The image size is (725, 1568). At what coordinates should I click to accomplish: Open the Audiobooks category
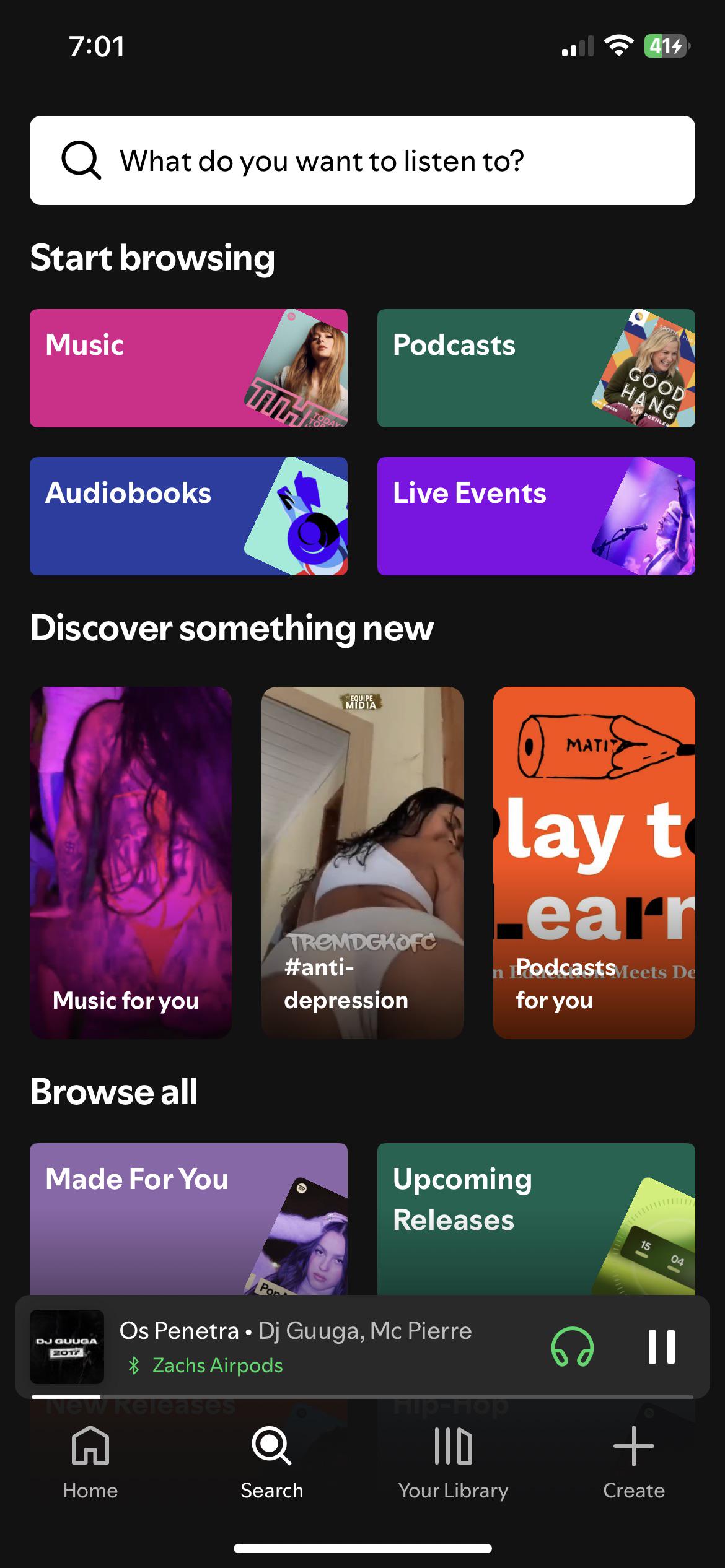pos(188,516)
